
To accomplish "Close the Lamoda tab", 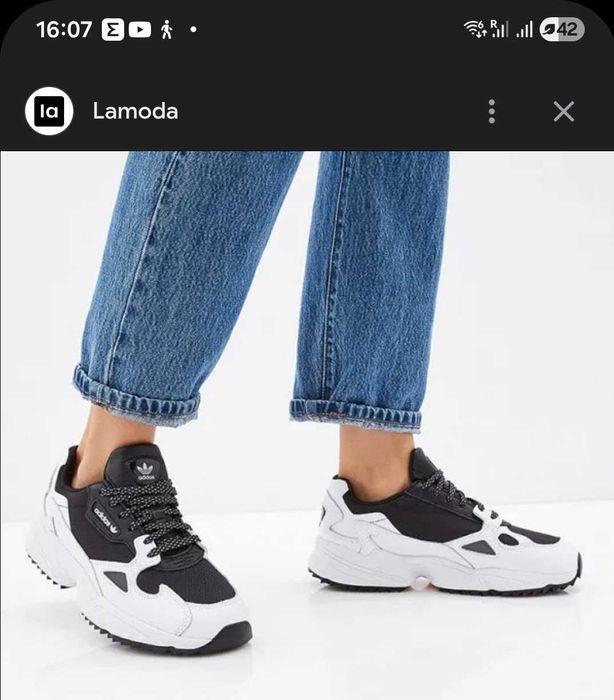I will (x=564, y=111).
